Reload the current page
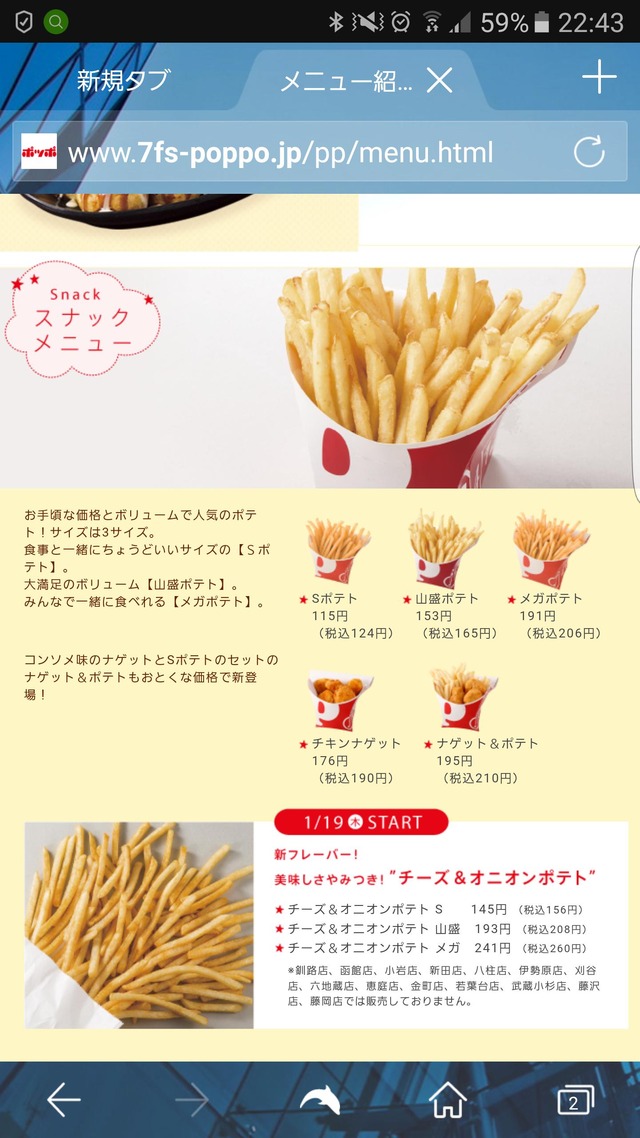The height and width of the screenshot is (1138, 640). point(589,152)
